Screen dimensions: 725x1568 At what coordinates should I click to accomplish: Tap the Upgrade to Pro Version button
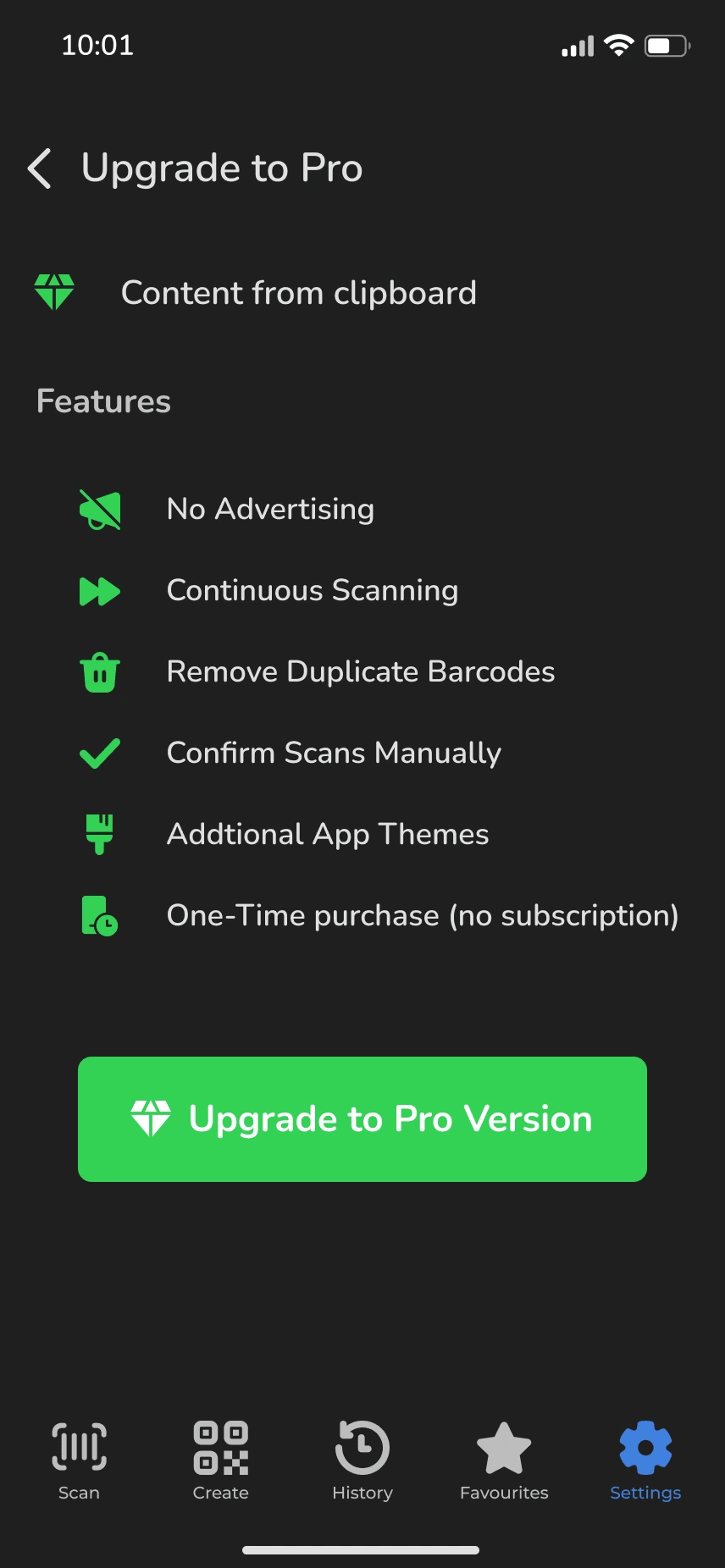pyautogui.click(x=362, y=1118)
